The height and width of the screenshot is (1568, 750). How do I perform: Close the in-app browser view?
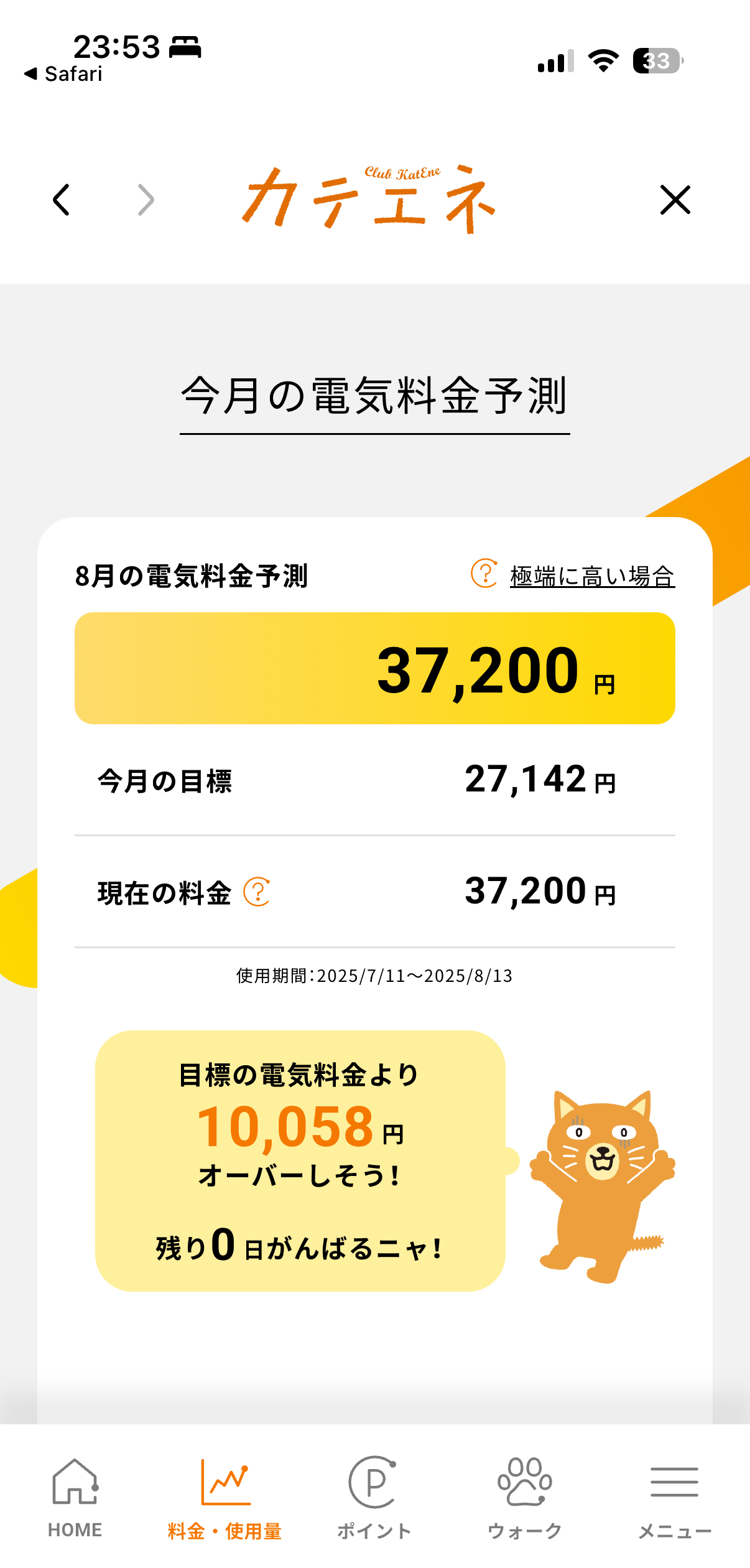[675, 200]
